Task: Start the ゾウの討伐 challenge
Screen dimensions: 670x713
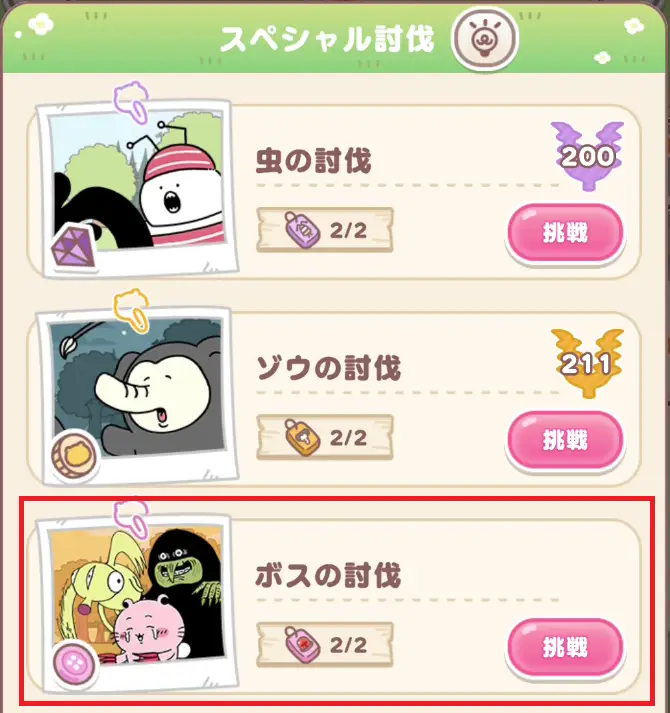Action: tap(565, 439)
